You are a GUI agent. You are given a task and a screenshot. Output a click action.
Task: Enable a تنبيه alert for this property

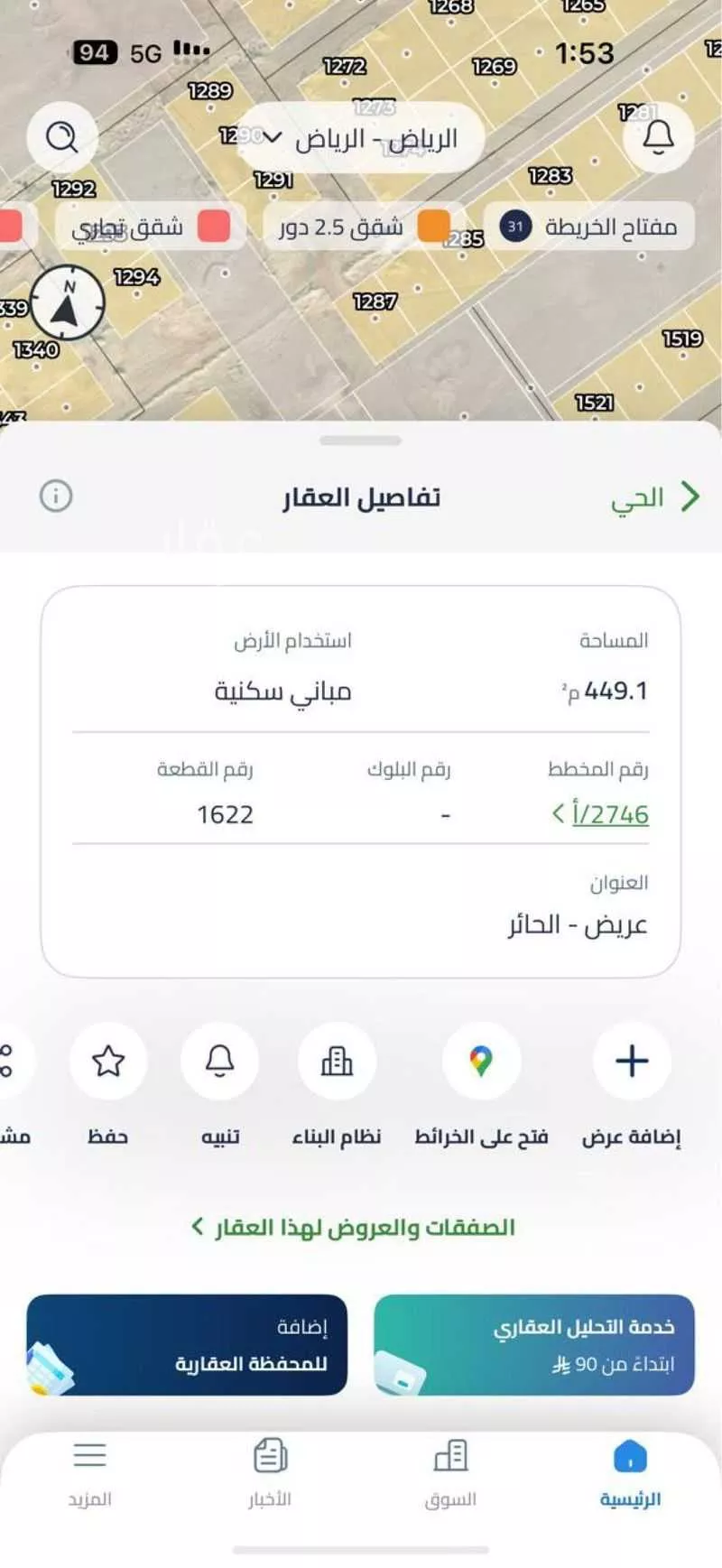pos(220,1062)
